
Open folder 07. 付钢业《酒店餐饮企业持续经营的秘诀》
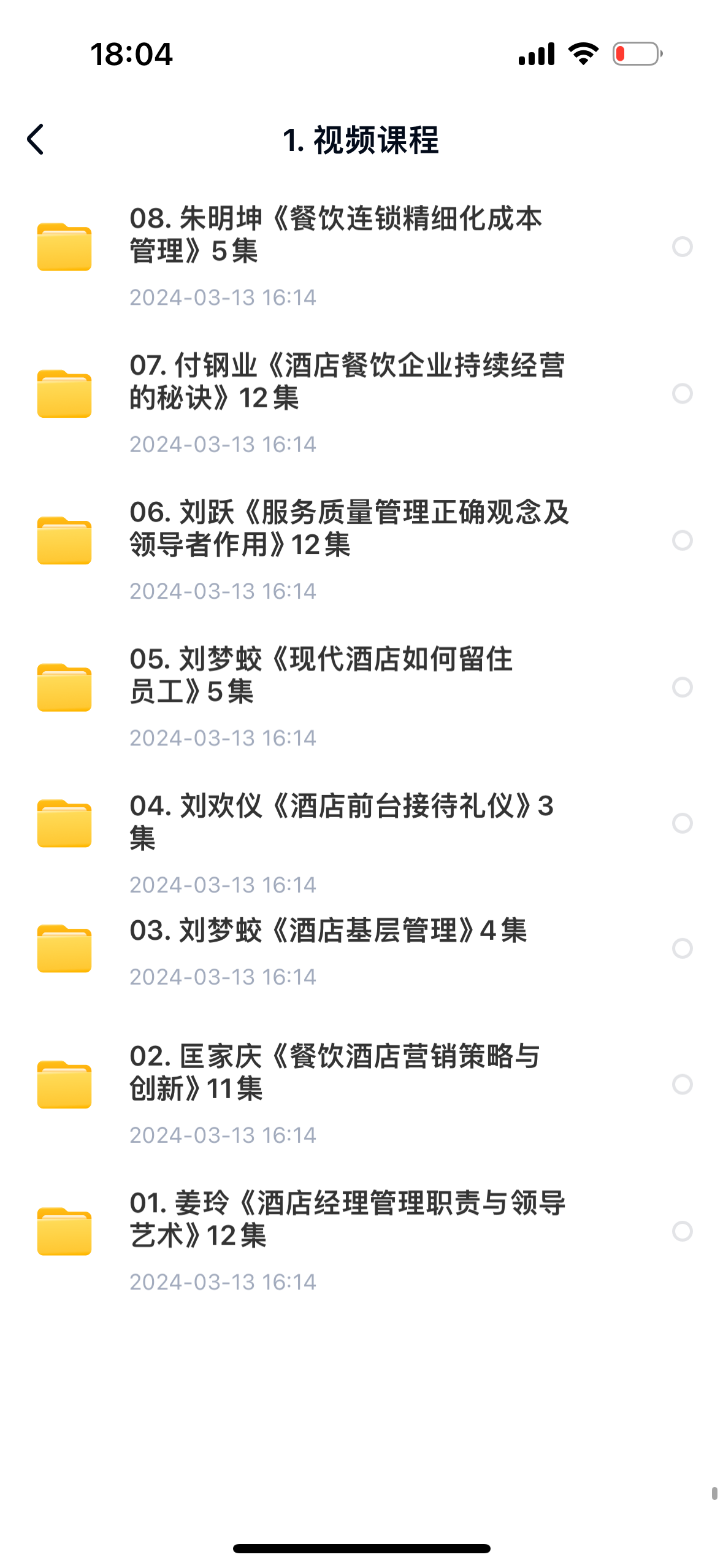point(346,382)
